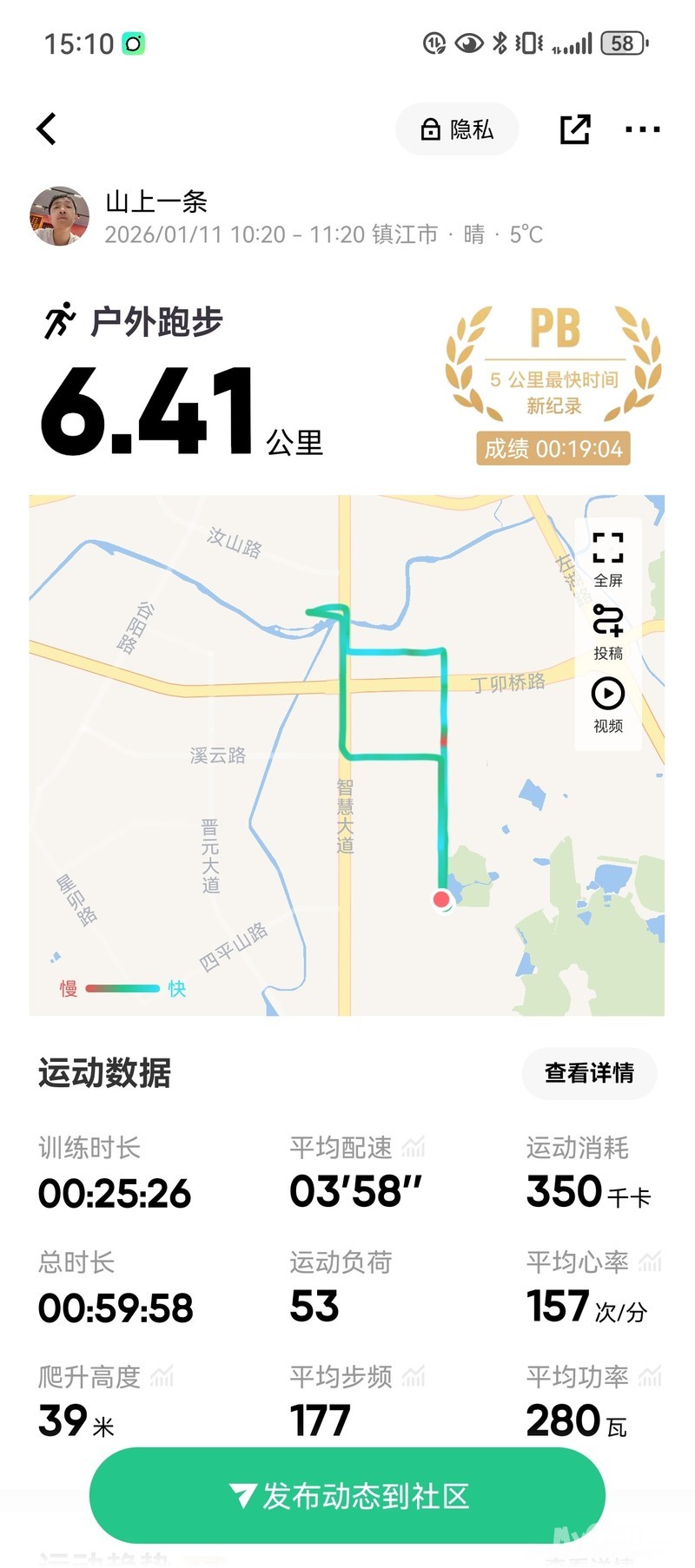
Task: Share this running record
Action: 574,129
